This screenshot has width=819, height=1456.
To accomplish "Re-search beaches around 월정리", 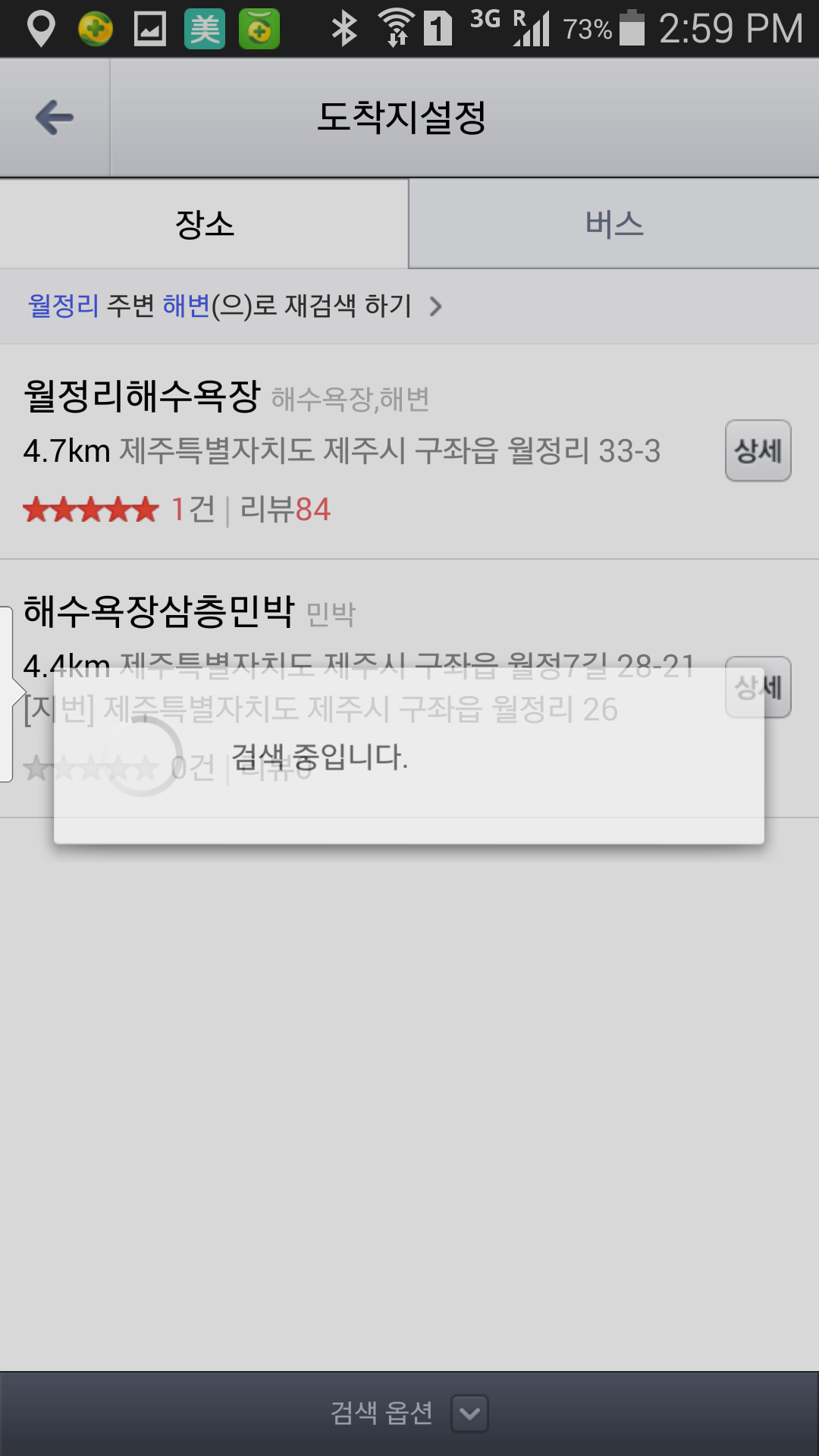I will pos(235,306).
